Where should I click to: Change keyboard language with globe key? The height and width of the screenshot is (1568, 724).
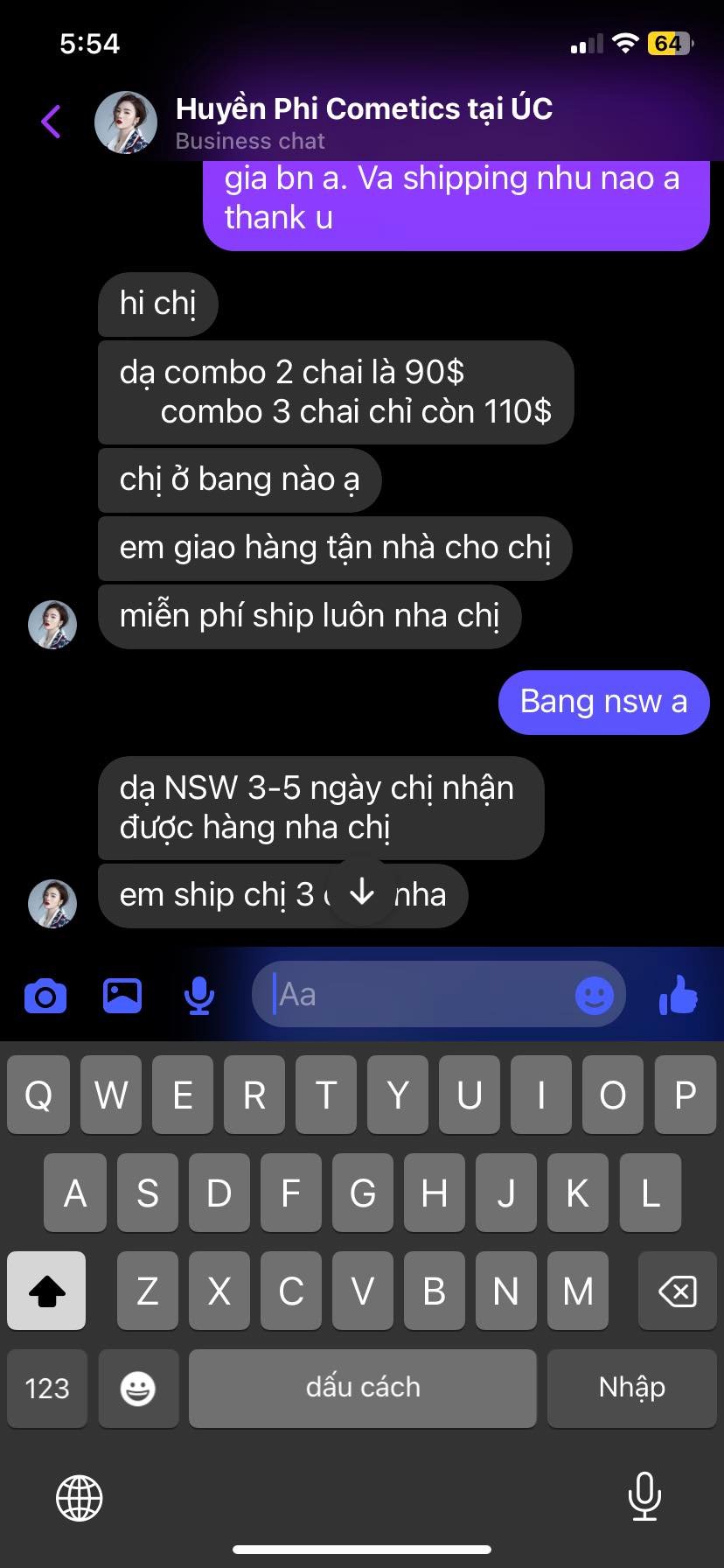[80, 1496]
